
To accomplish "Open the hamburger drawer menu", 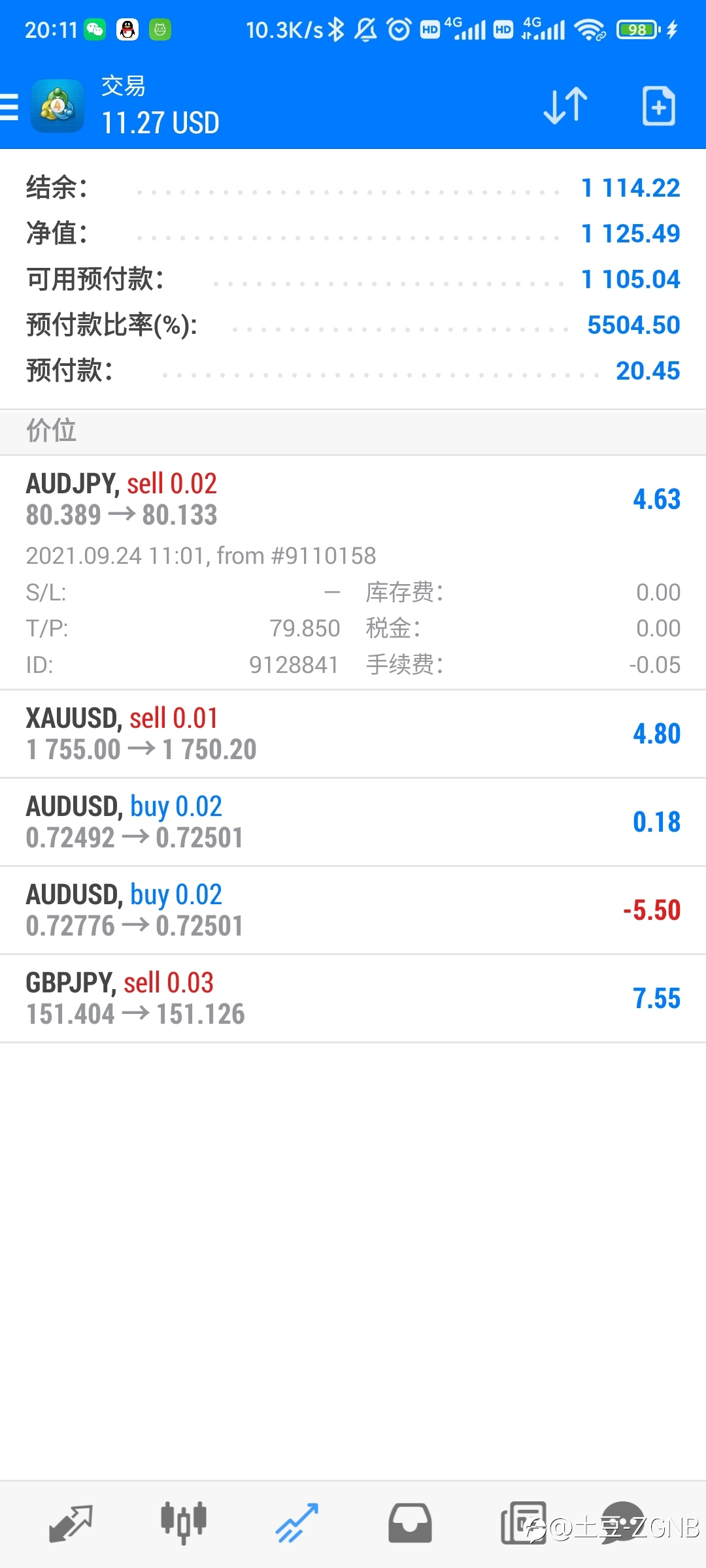I will tap(9, 107).
